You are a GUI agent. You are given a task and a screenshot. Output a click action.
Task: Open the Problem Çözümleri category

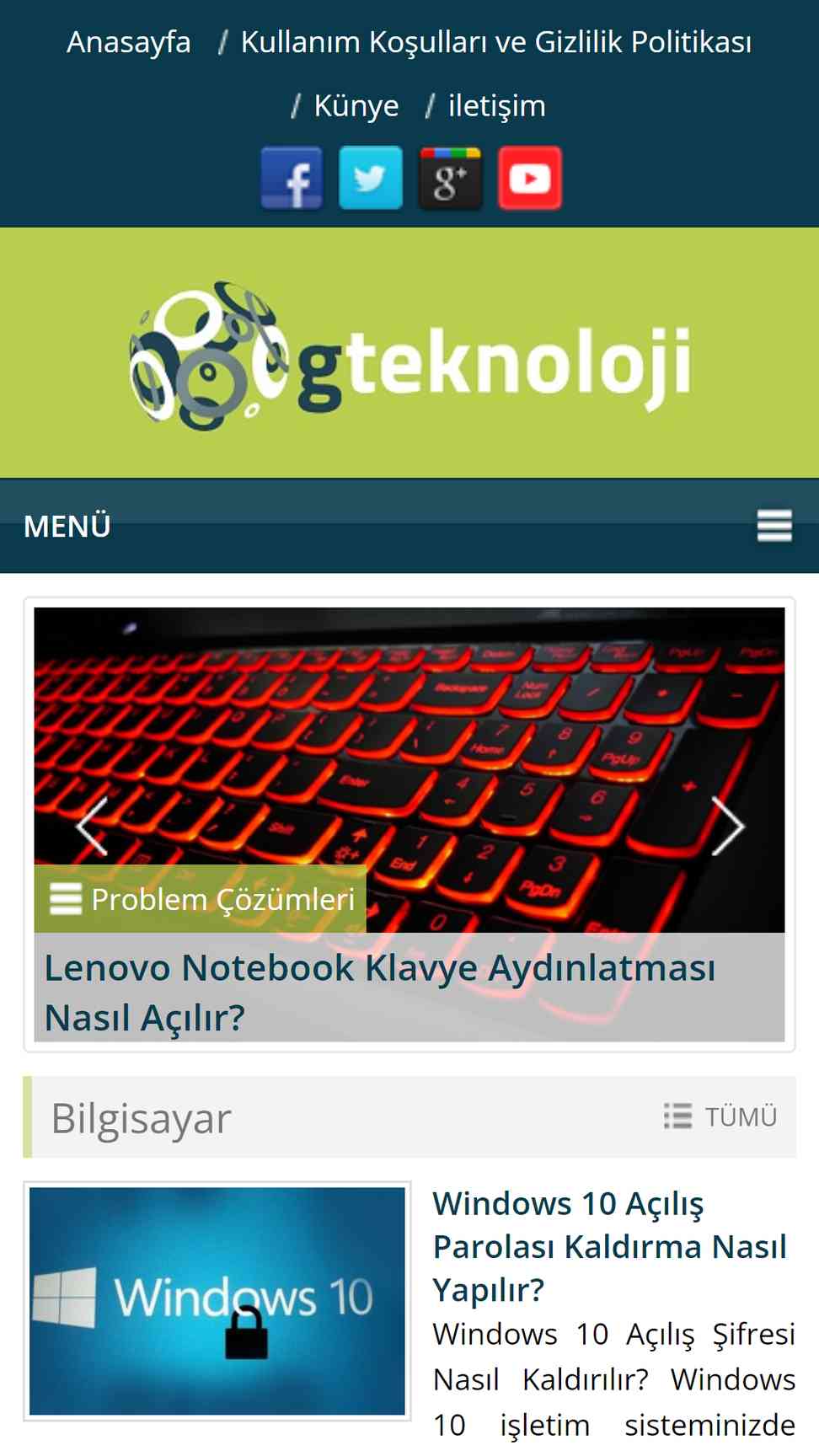click(x=201, y=899)
